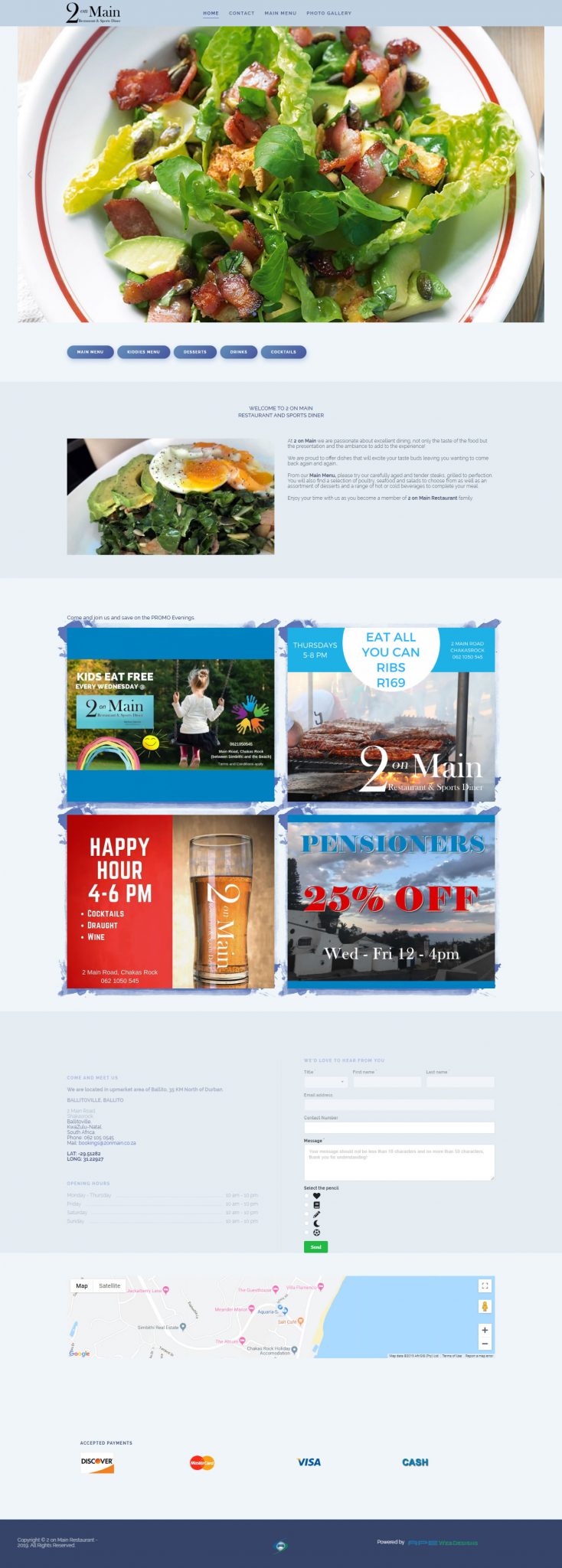Show the next slide in the salad carousel
Image resolution: width=562 pixels, height=1568 pixels.
532,175
